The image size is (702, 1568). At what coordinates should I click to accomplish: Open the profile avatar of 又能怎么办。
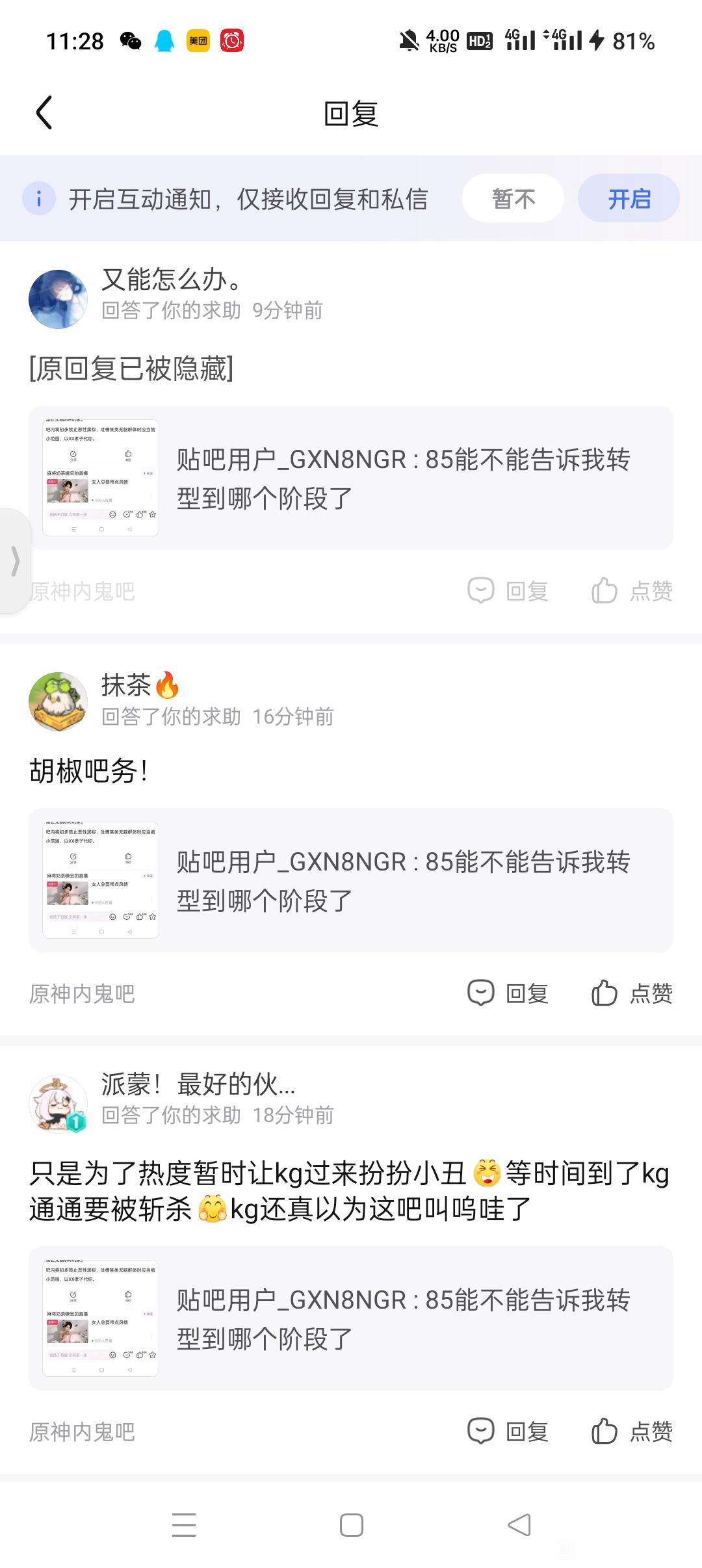[58, 299]
